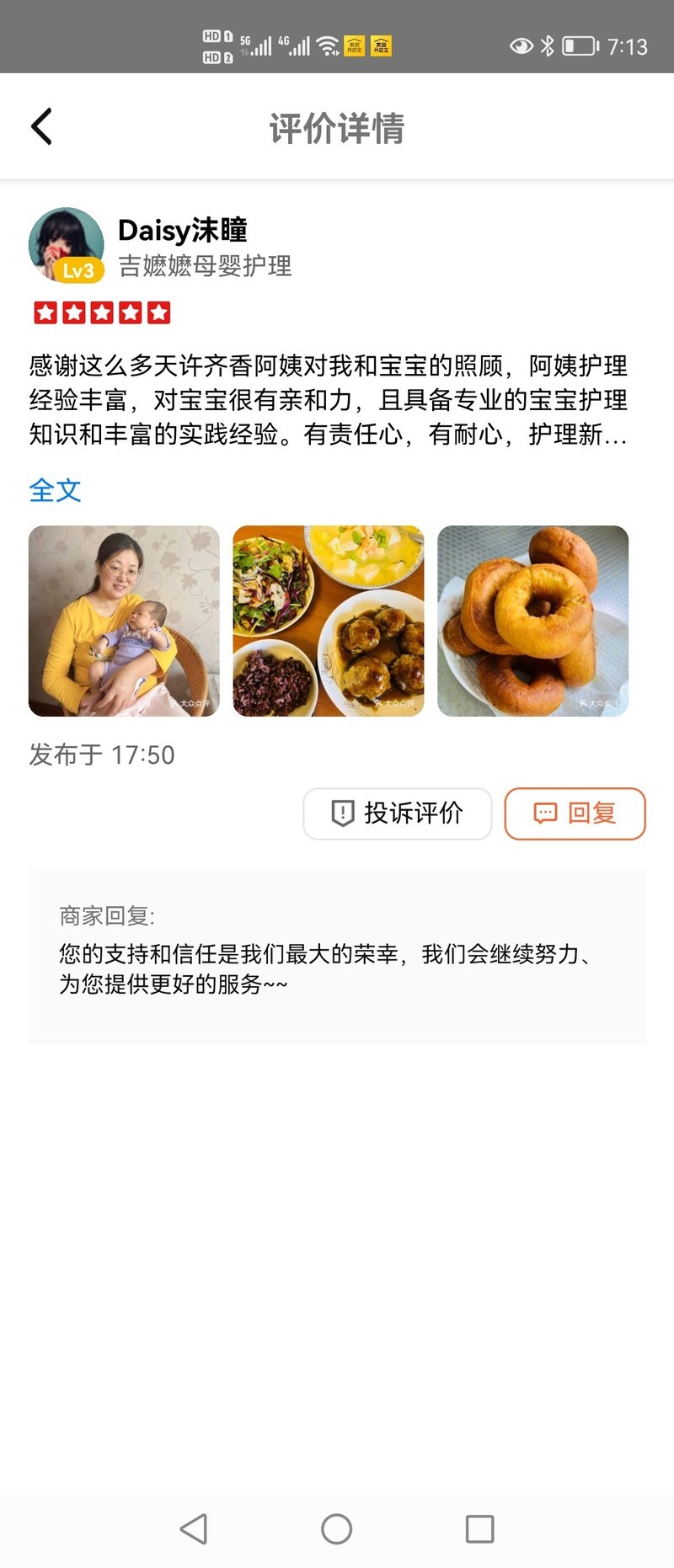Tap 投诉评价 to report this review
Viewport: 674px width, 1568px height.
click(x=397, y=813)
